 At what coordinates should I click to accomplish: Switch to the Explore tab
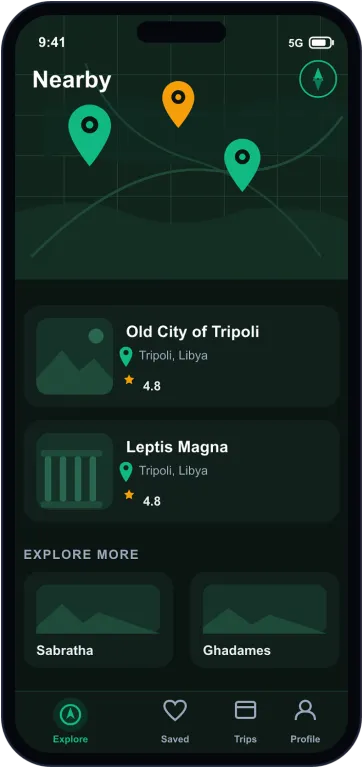coord(71,721)
